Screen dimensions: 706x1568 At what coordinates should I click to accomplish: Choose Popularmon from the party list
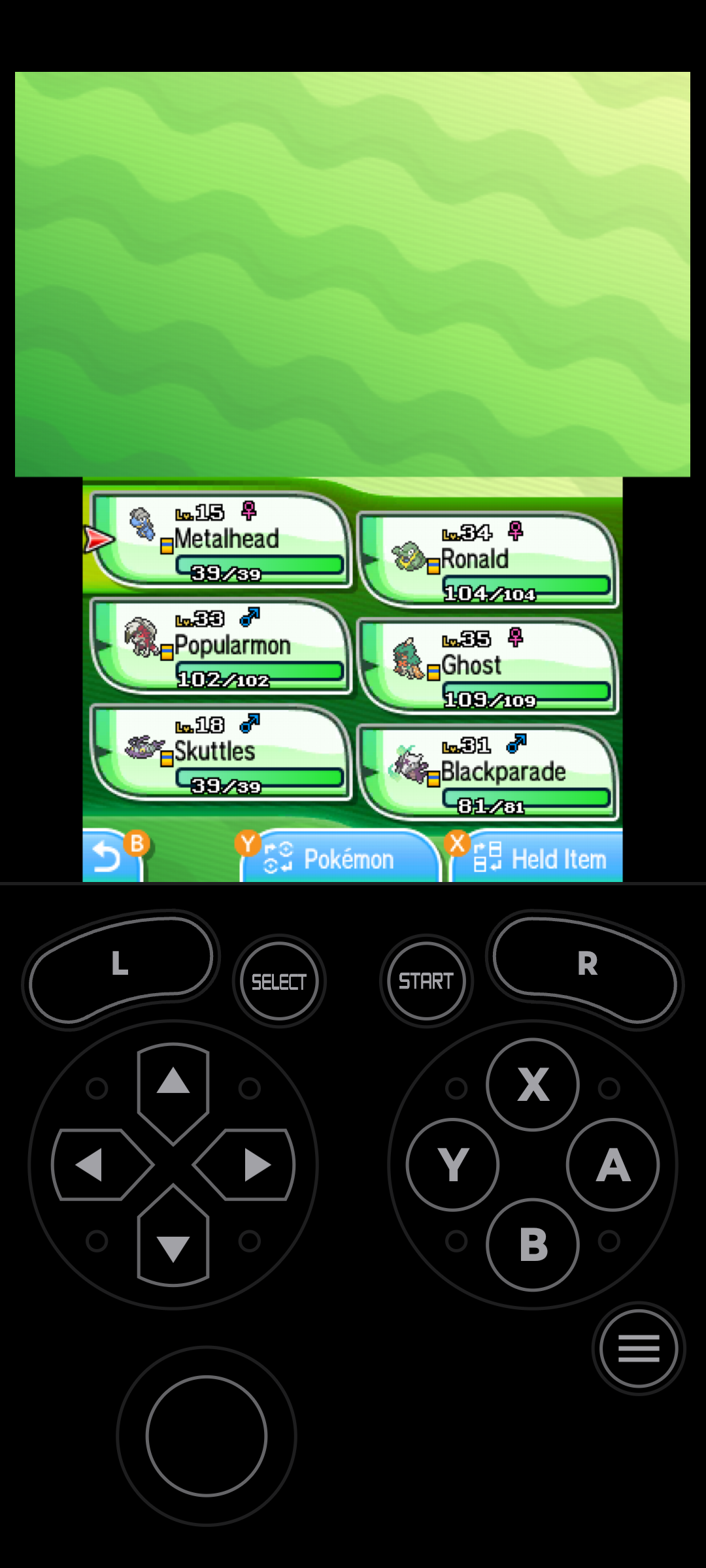coord(222,647)
